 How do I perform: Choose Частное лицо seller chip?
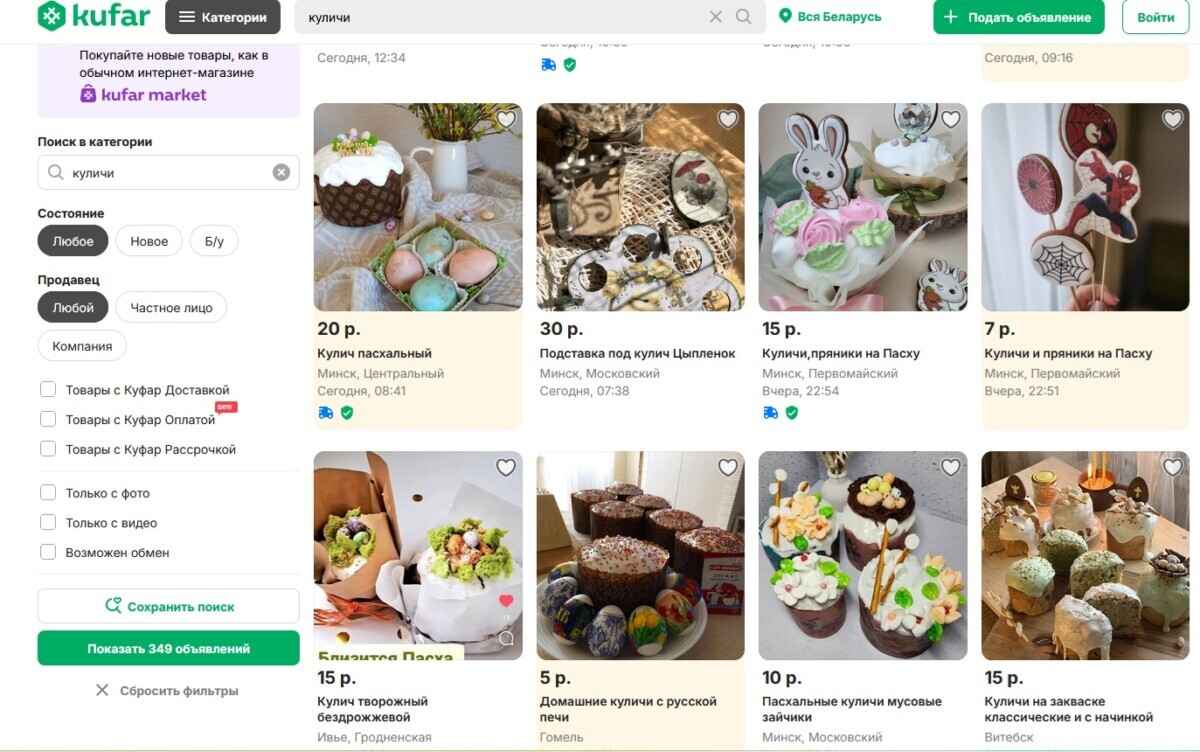171,308
